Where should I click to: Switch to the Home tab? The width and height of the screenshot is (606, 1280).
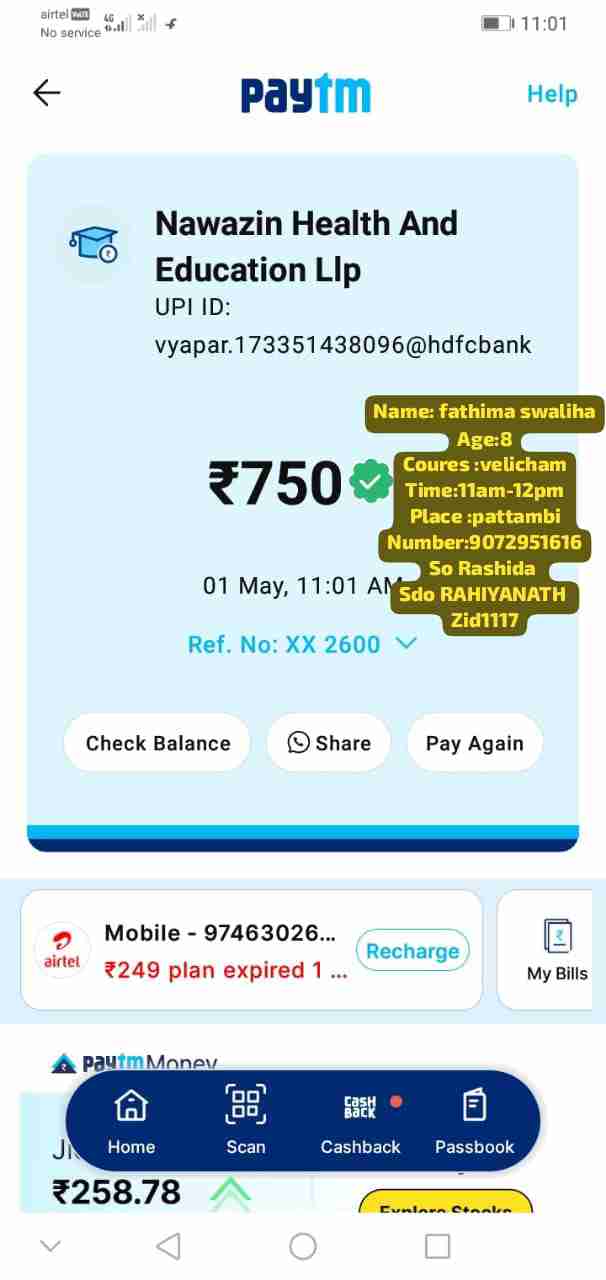[x=131, y=1122]
